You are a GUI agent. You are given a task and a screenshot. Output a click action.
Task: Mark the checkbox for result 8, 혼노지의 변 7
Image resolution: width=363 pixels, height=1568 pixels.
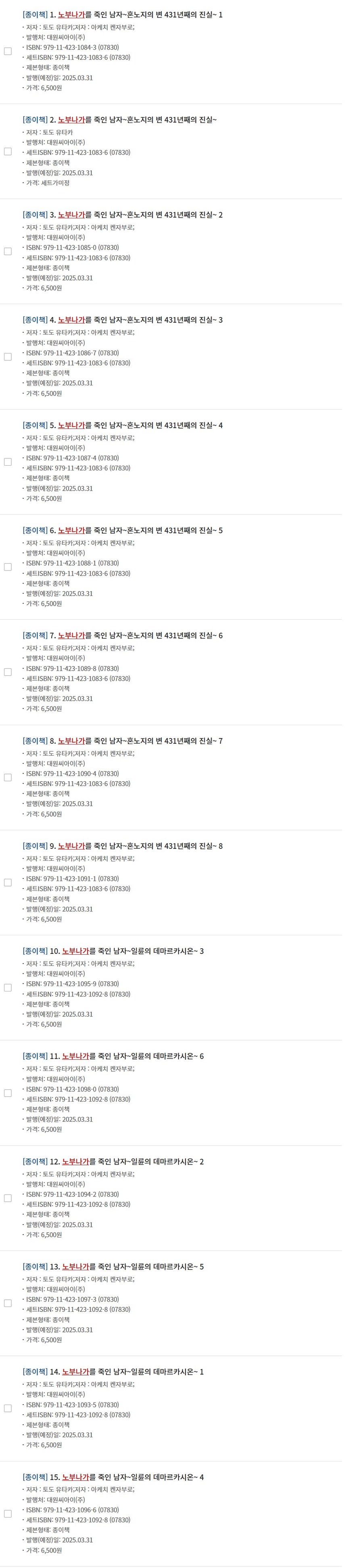(8, 777)
